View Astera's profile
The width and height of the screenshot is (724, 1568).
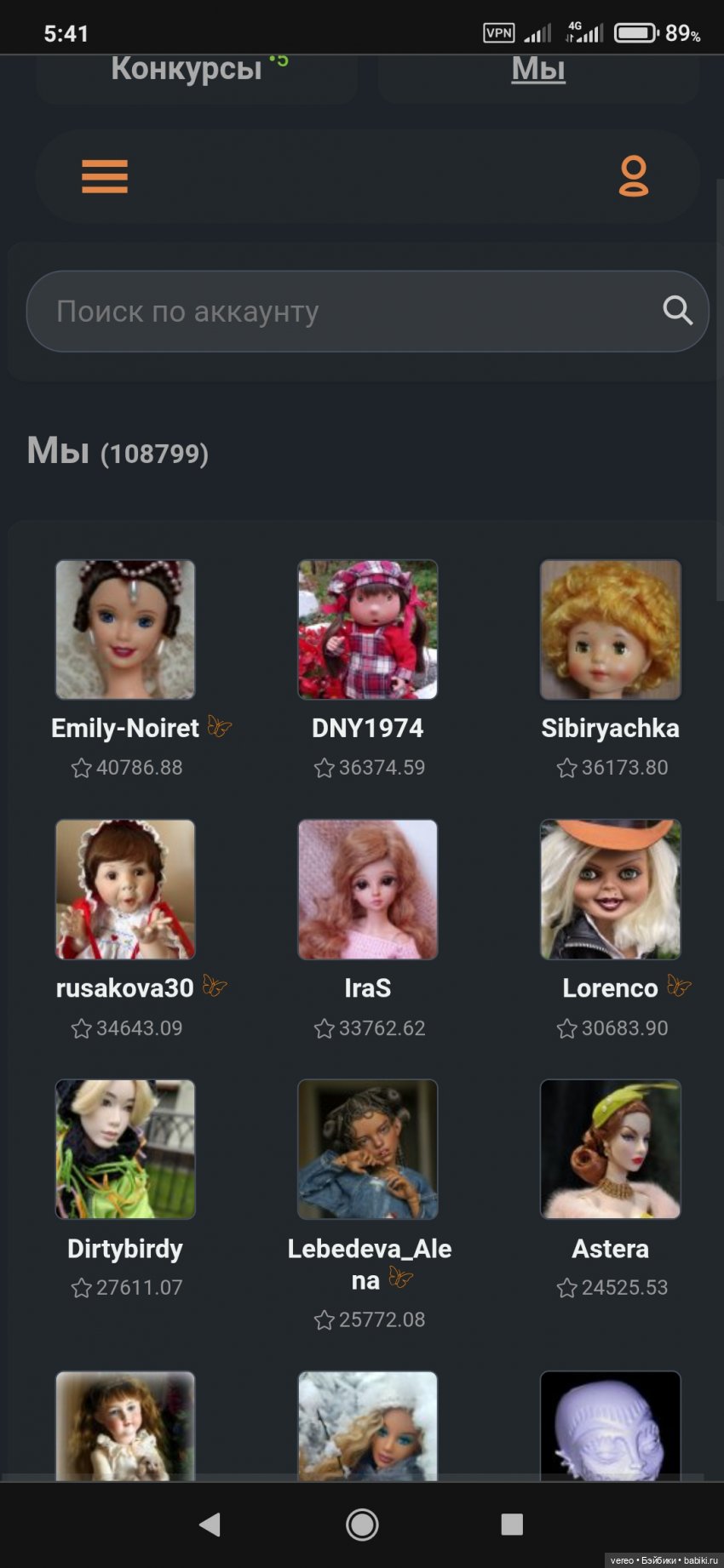pyautogui.click(x=610, y=1149)
